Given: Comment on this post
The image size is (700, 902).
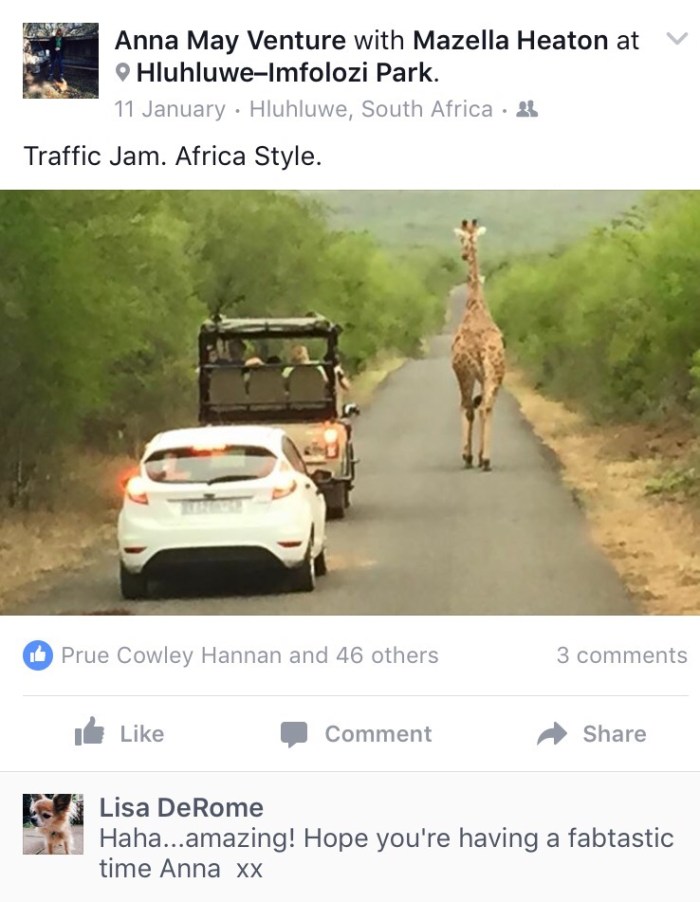Looking at the screenshot, I should [x=356, y=734].
